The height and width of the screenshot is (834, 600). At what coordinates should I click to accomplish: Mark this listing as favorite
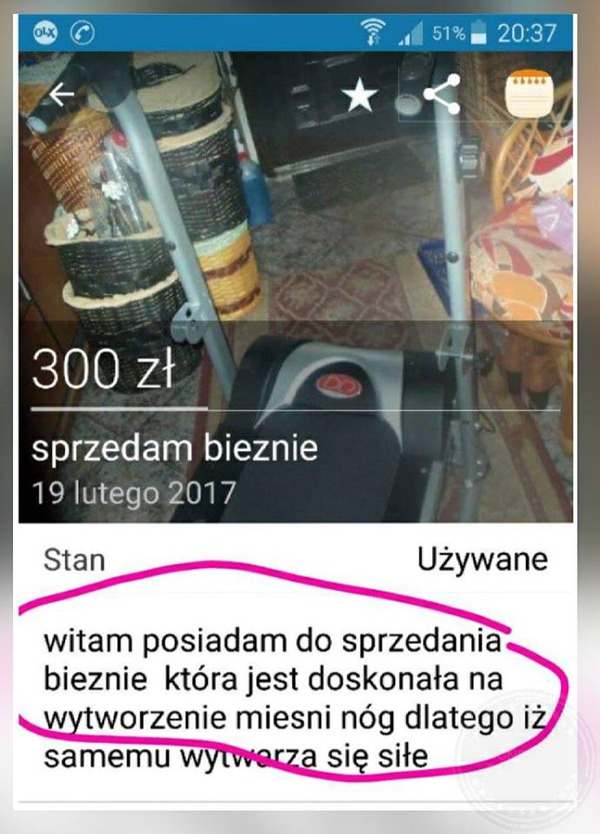pyautogui.click(x=359, y=97)
